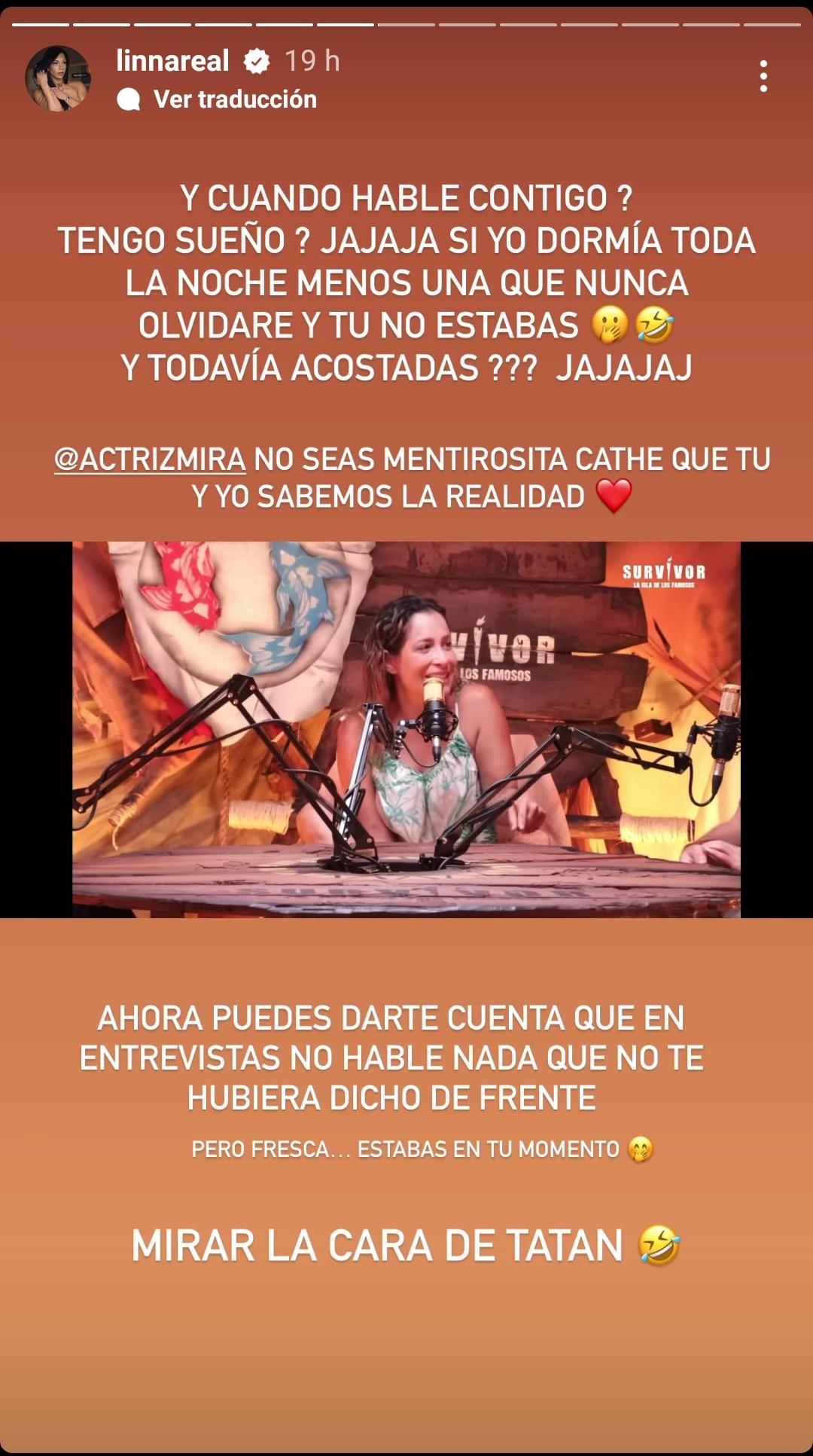The image size is (813, 1456).
Task: Tap the linnareal username
Action: [x=172, y=61]
